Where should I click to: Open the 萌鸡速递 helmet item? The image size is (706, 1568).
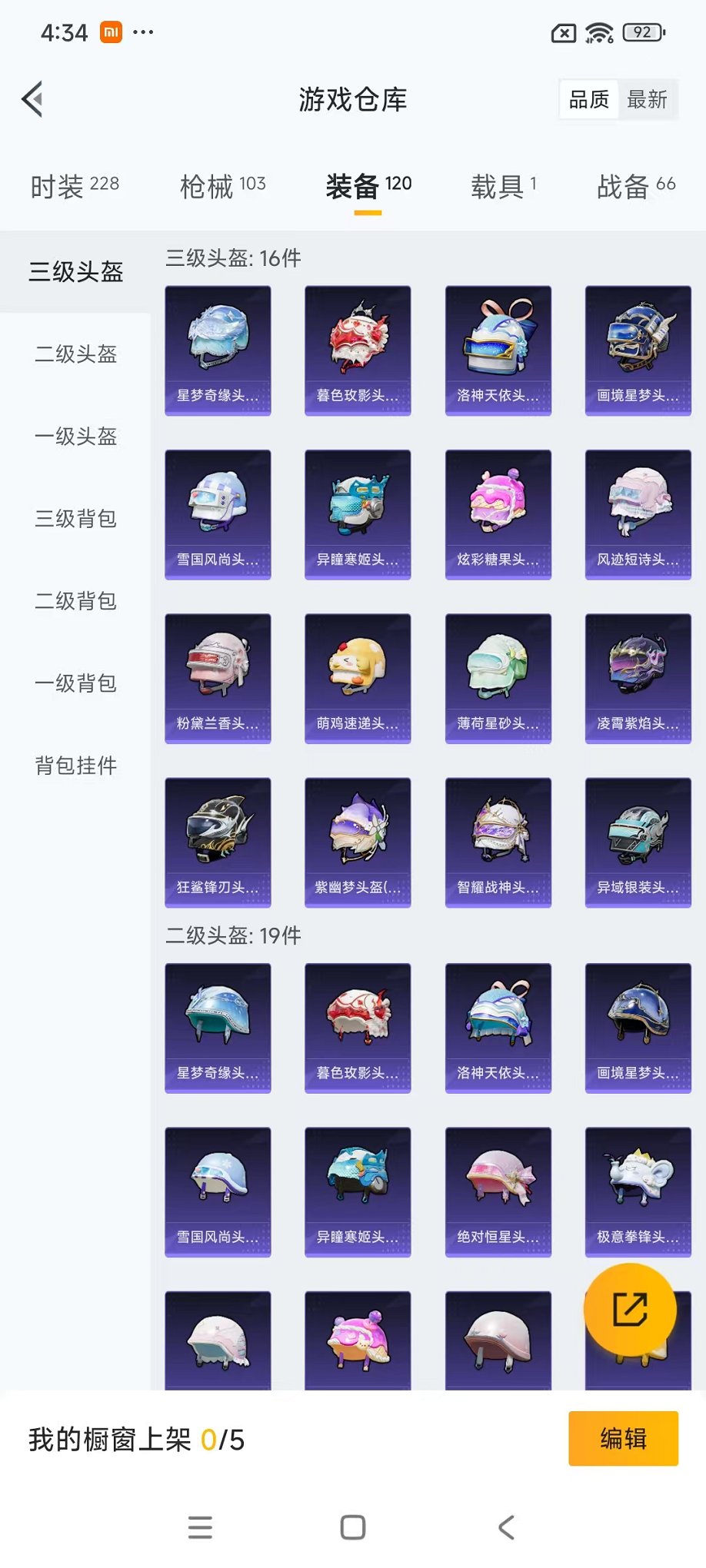(x=358, y=678)
